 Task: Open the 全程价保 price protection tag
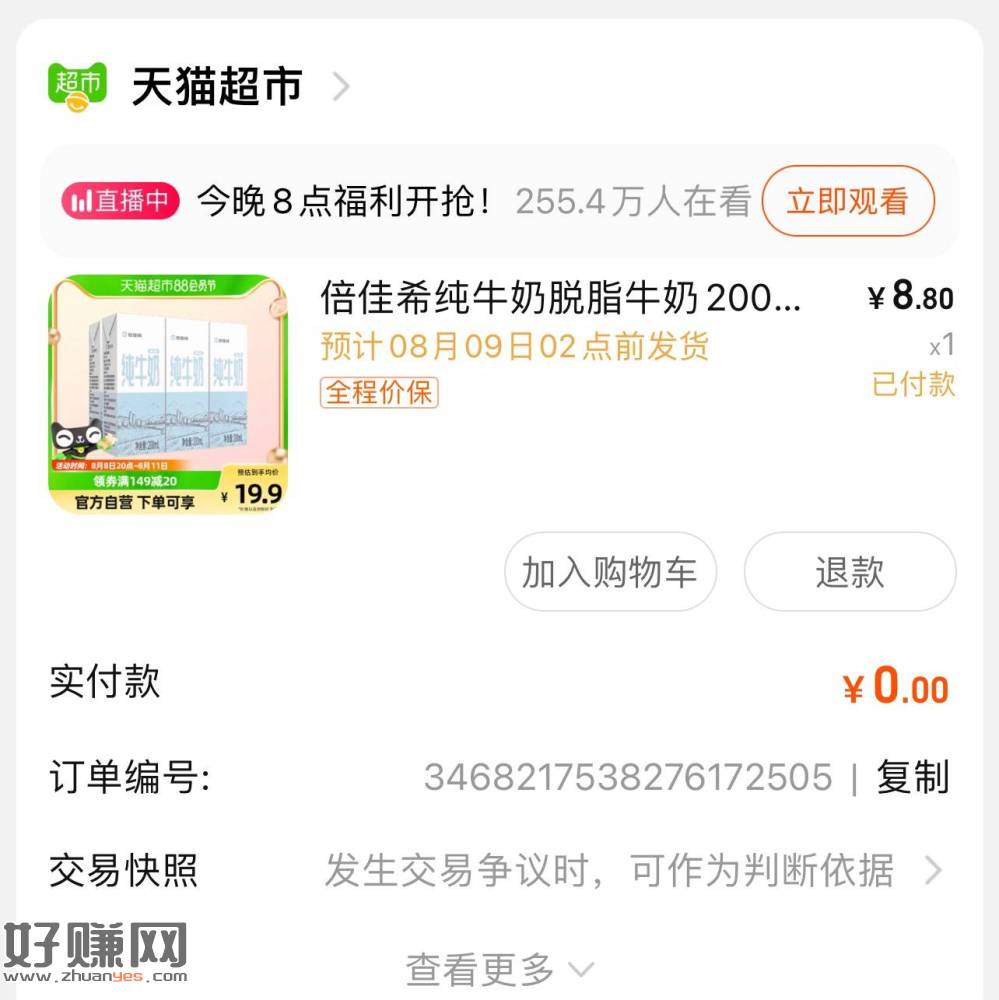point(379,392)
